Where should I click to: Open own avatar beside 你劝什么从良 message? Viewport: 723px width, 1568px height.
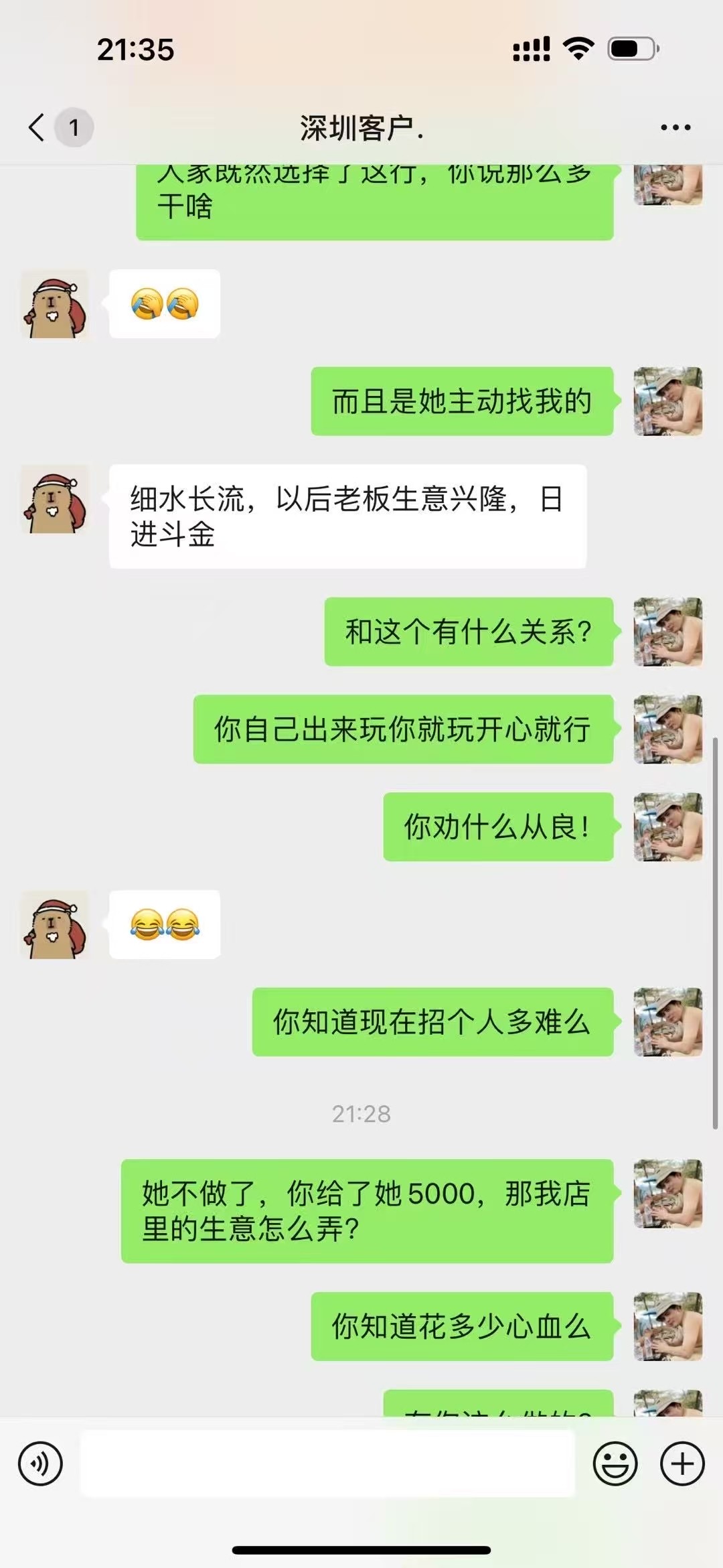click(667, 827)
